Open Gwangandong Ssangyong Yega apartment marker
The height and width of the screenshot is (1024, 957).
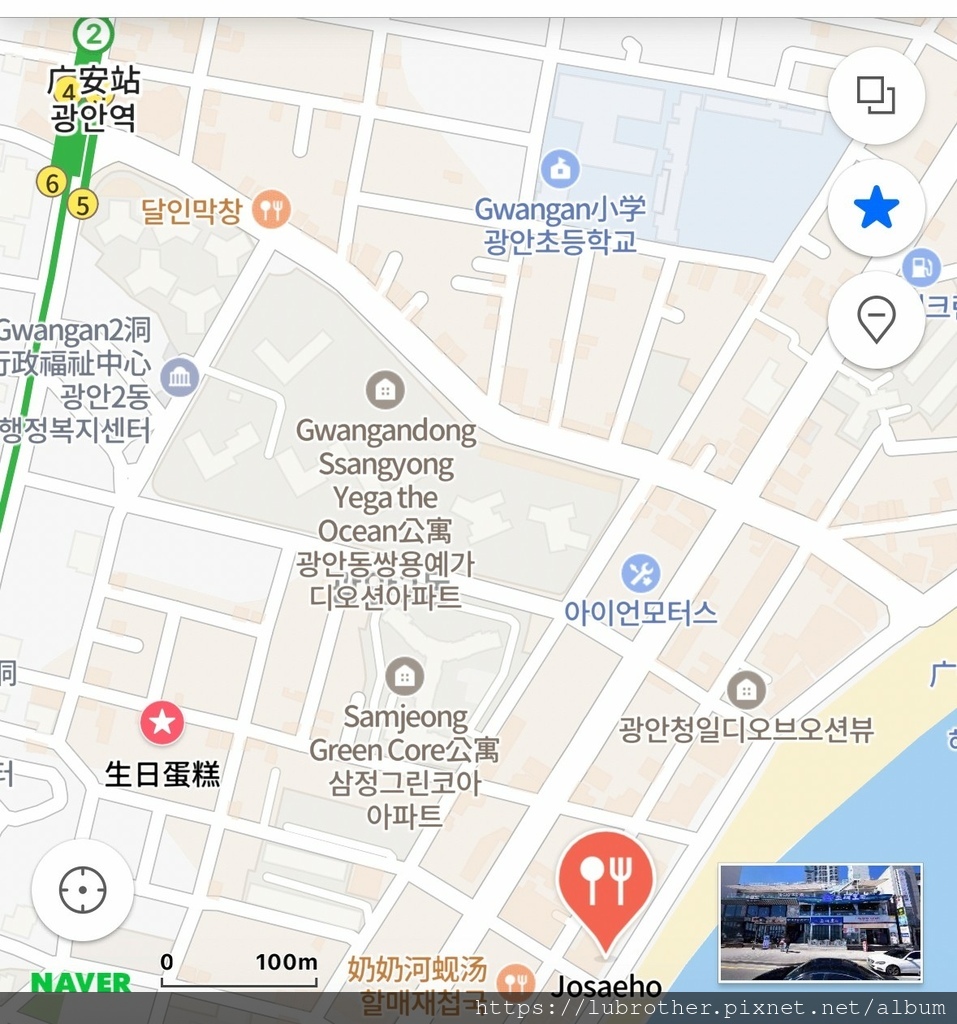385,389
